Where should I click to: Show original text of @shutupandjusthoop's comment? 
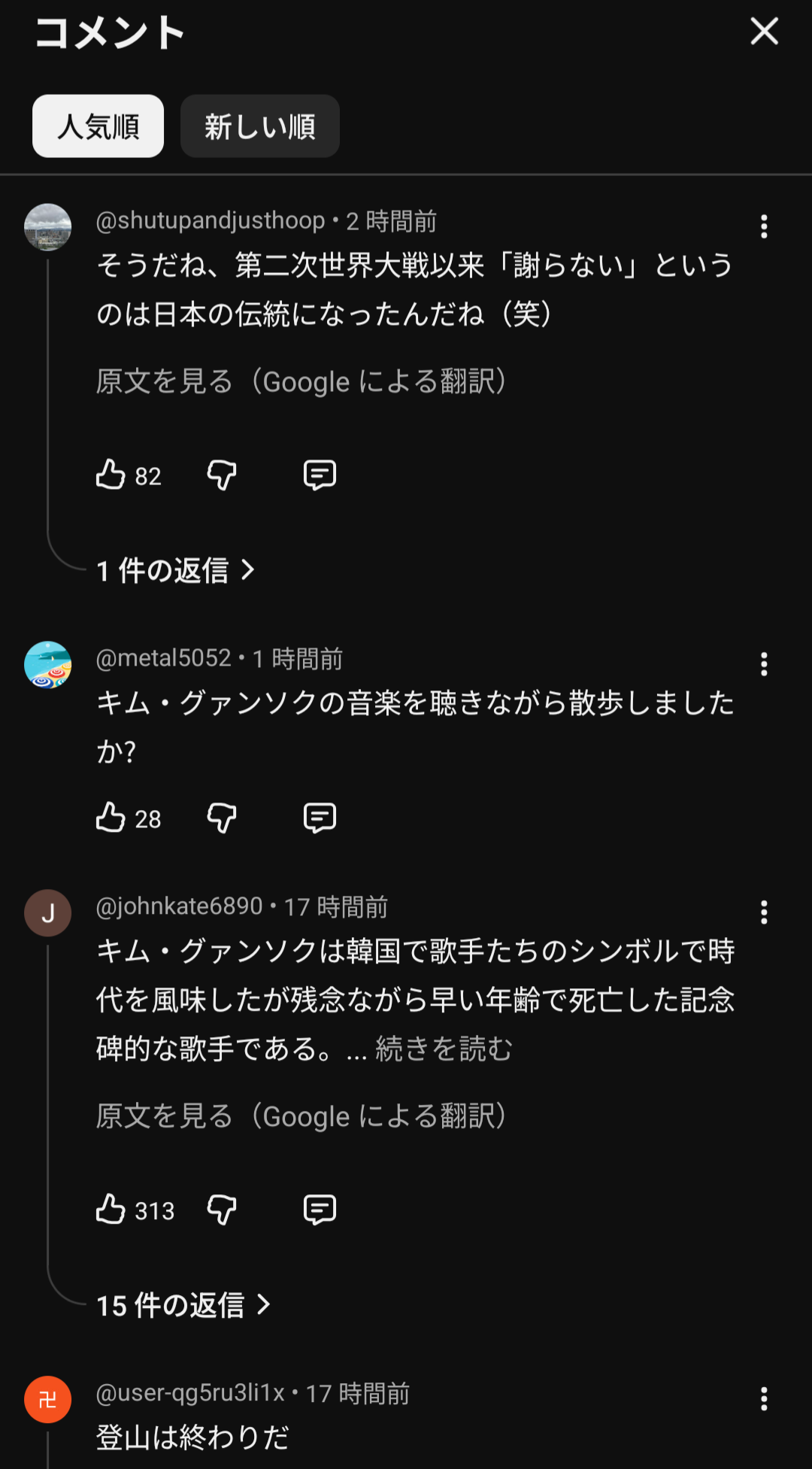click(x=301, y=381)
